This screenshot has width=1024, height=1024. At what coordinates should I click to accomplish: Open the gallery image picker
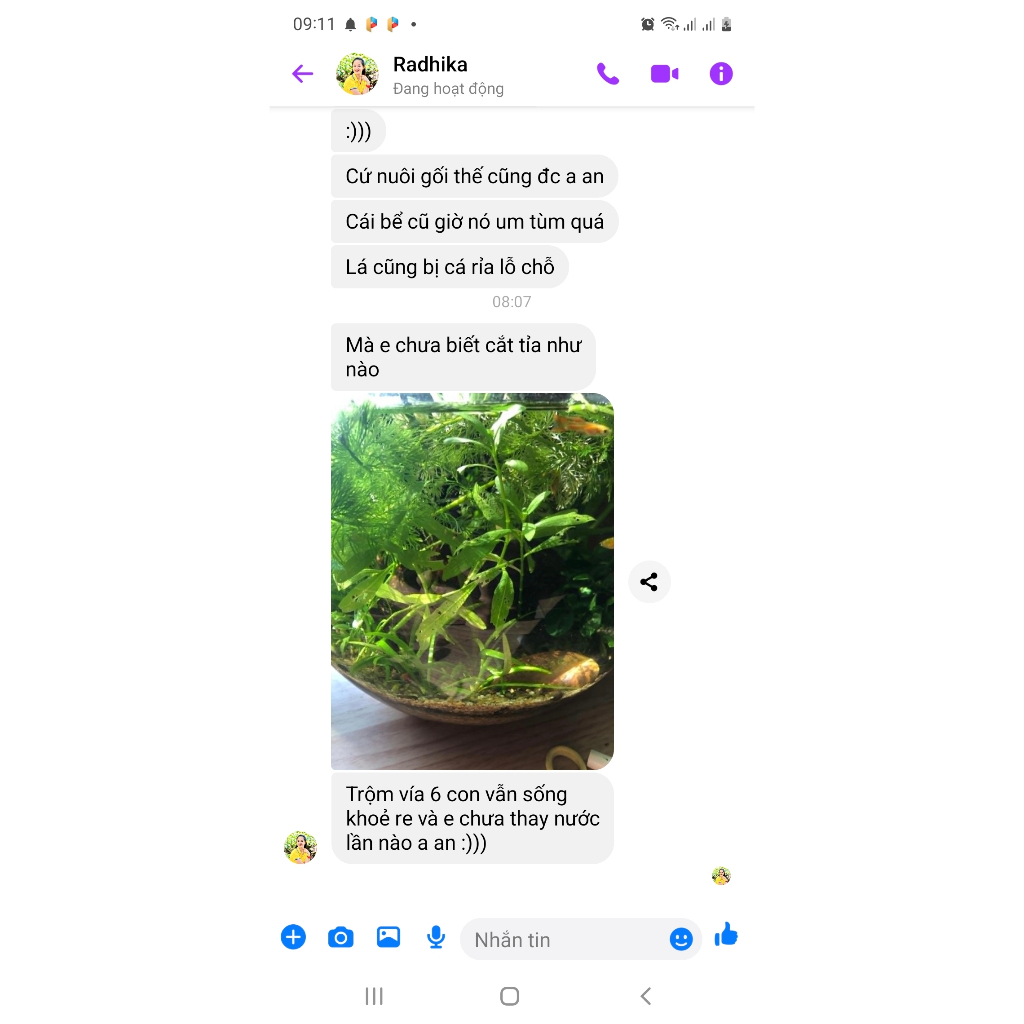(388, 937)
